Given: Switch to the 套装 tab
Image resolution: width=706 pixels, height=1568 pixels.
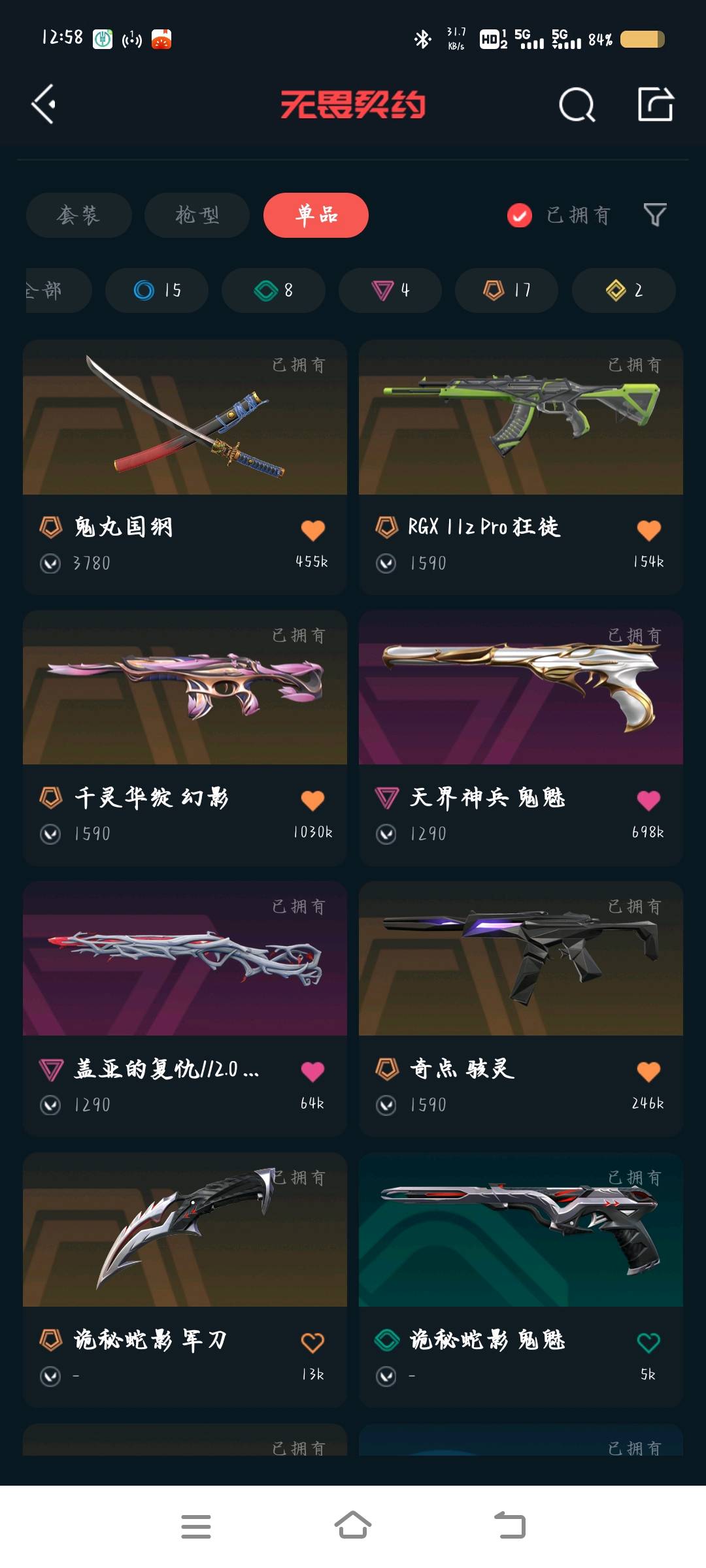Looking at the screenshot, I should pyautogui.click(x=78, y=215).
